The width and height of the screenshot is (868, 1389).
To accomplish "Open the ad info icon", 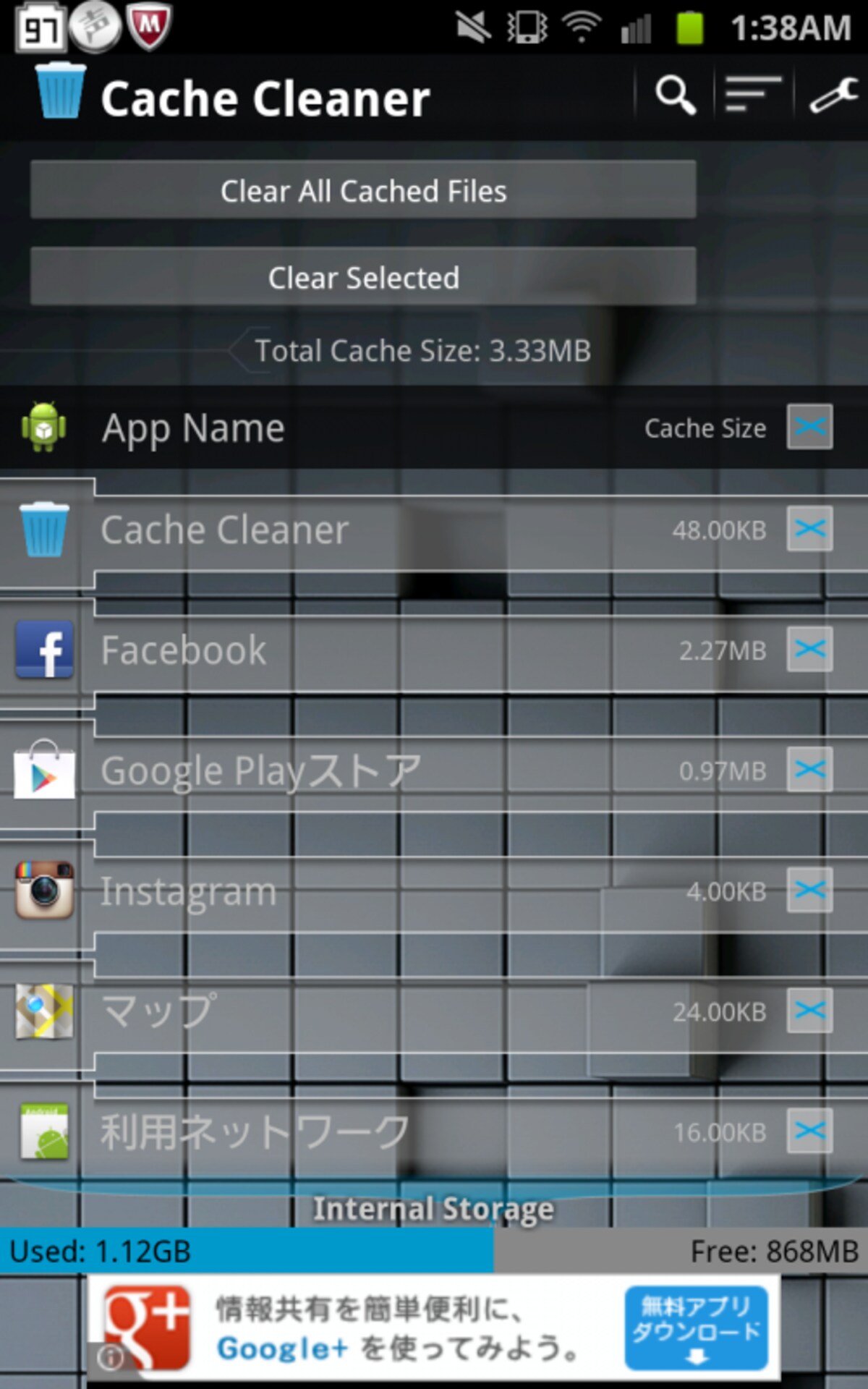I will [110, 1357].
